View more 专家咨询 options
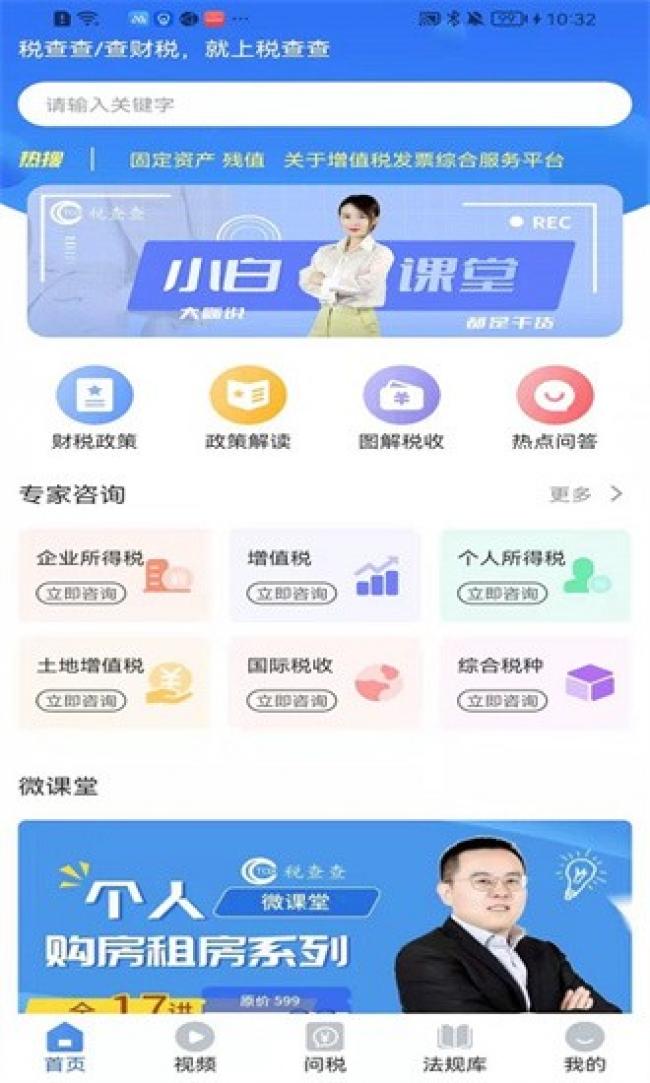Image resolution: width=650 pixels, height=1083 pixels. tap(586, 494)
